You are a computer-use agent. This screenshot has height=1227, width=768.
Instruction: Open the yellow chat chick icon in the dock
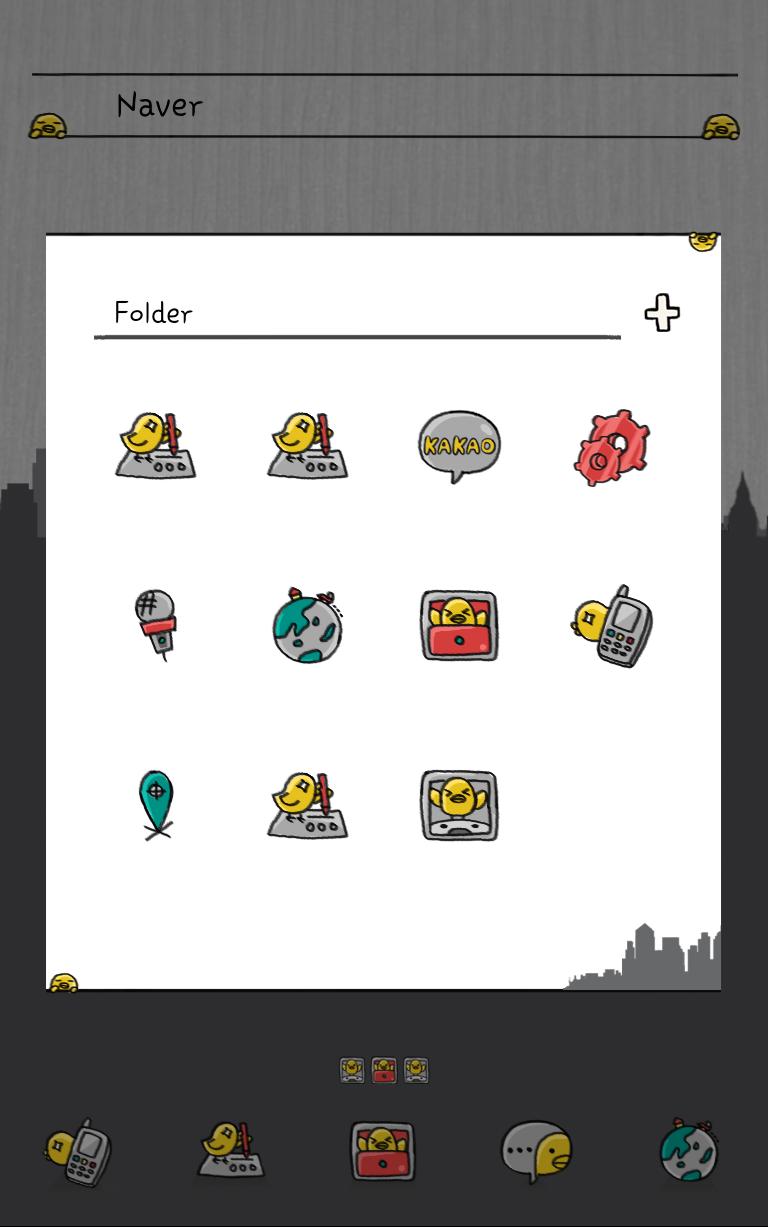pyautogui.click(x=536, y=1152)
